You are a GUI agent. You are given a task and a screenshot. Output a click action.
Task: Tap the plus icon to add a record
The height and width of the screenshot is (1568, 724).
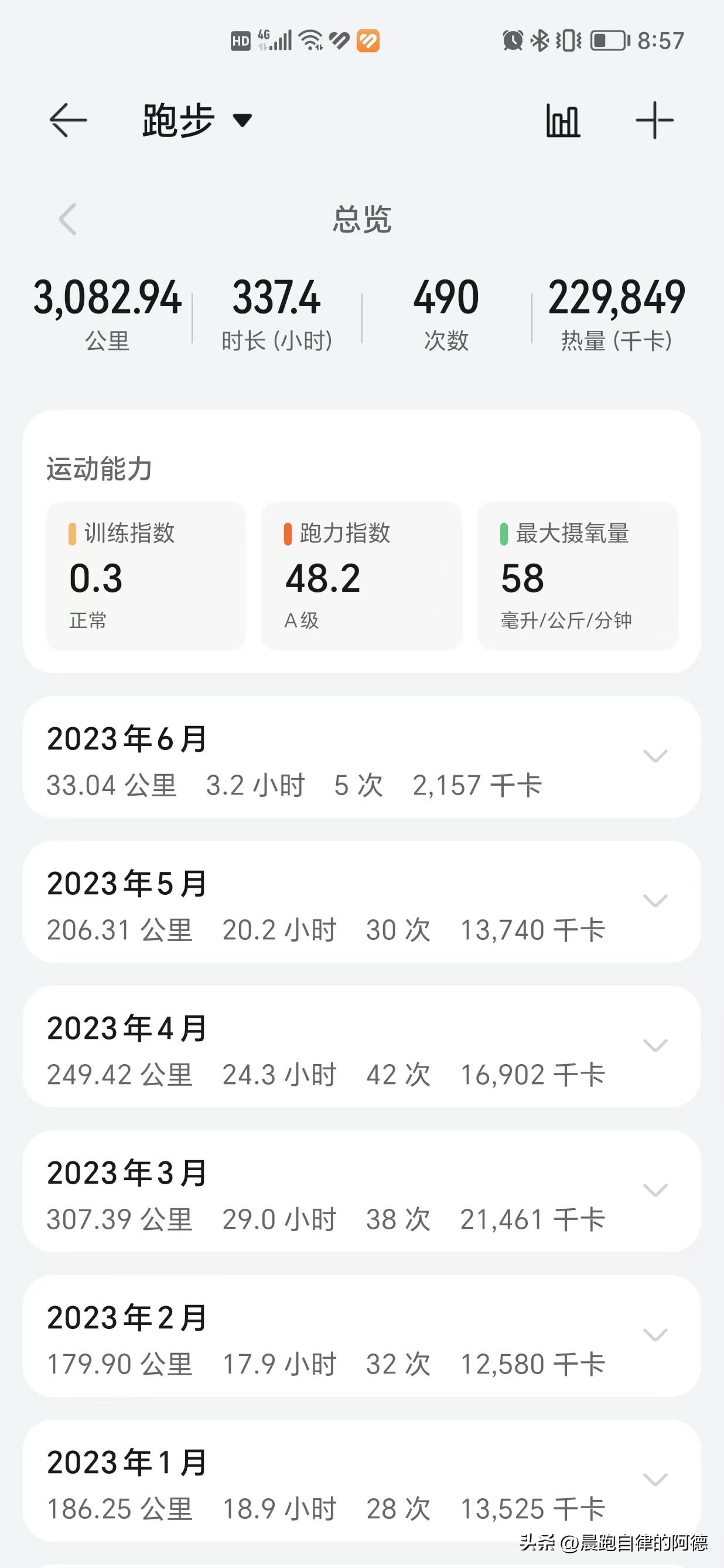(654, 120)
